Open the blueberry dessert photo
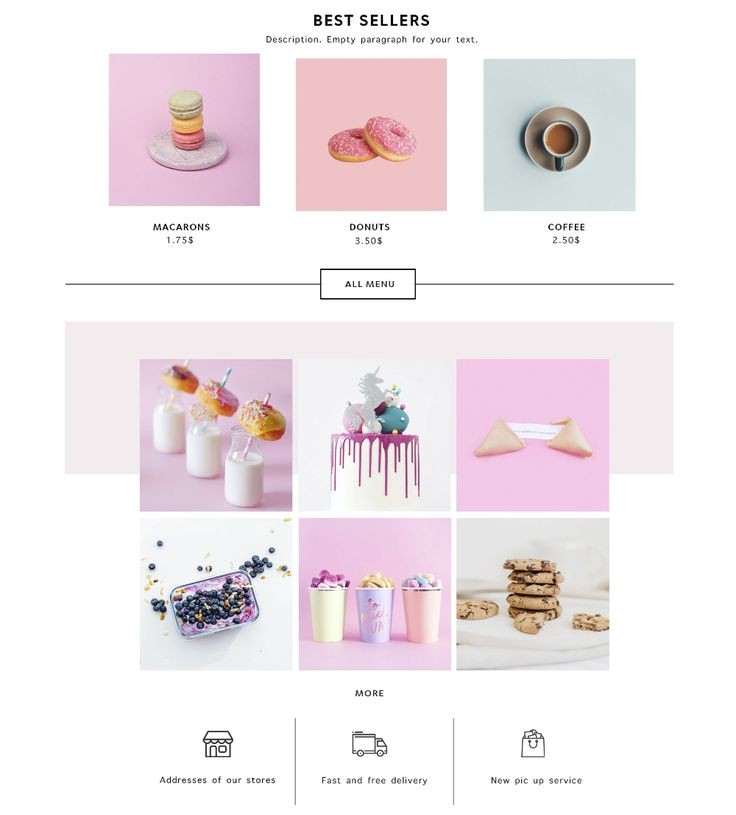The image size is (736, 815). [x=216, y=594]
